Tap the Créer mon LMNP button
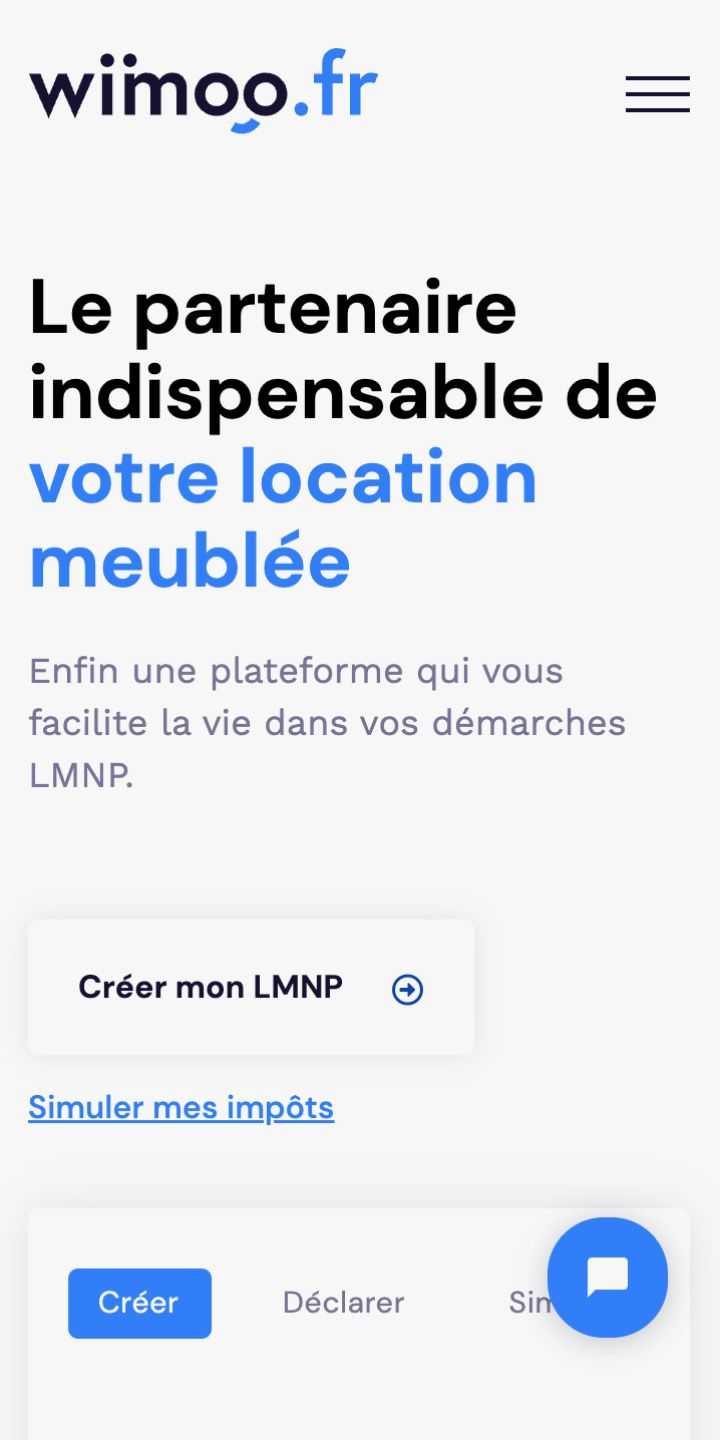This screenshot has width=720, height=1440. click(250, 988)
